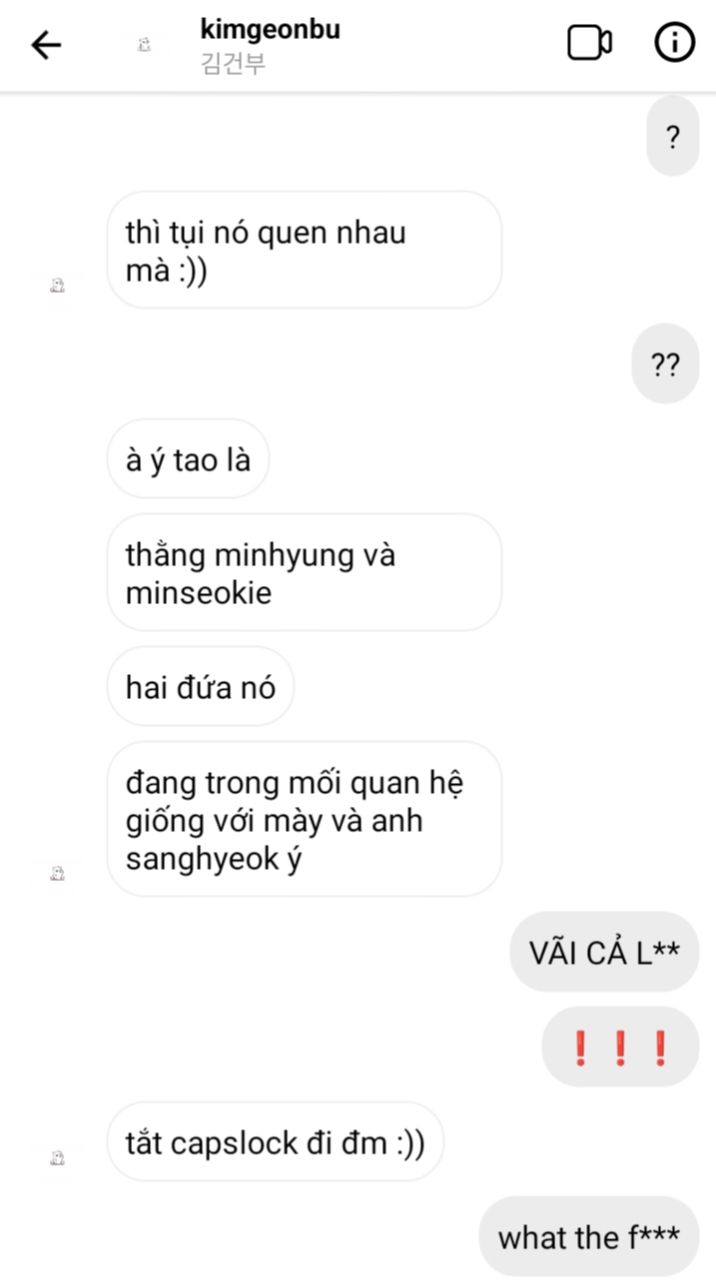716x1284 pixels.
Task: Go back using the arrow
Action: [46, 45]
